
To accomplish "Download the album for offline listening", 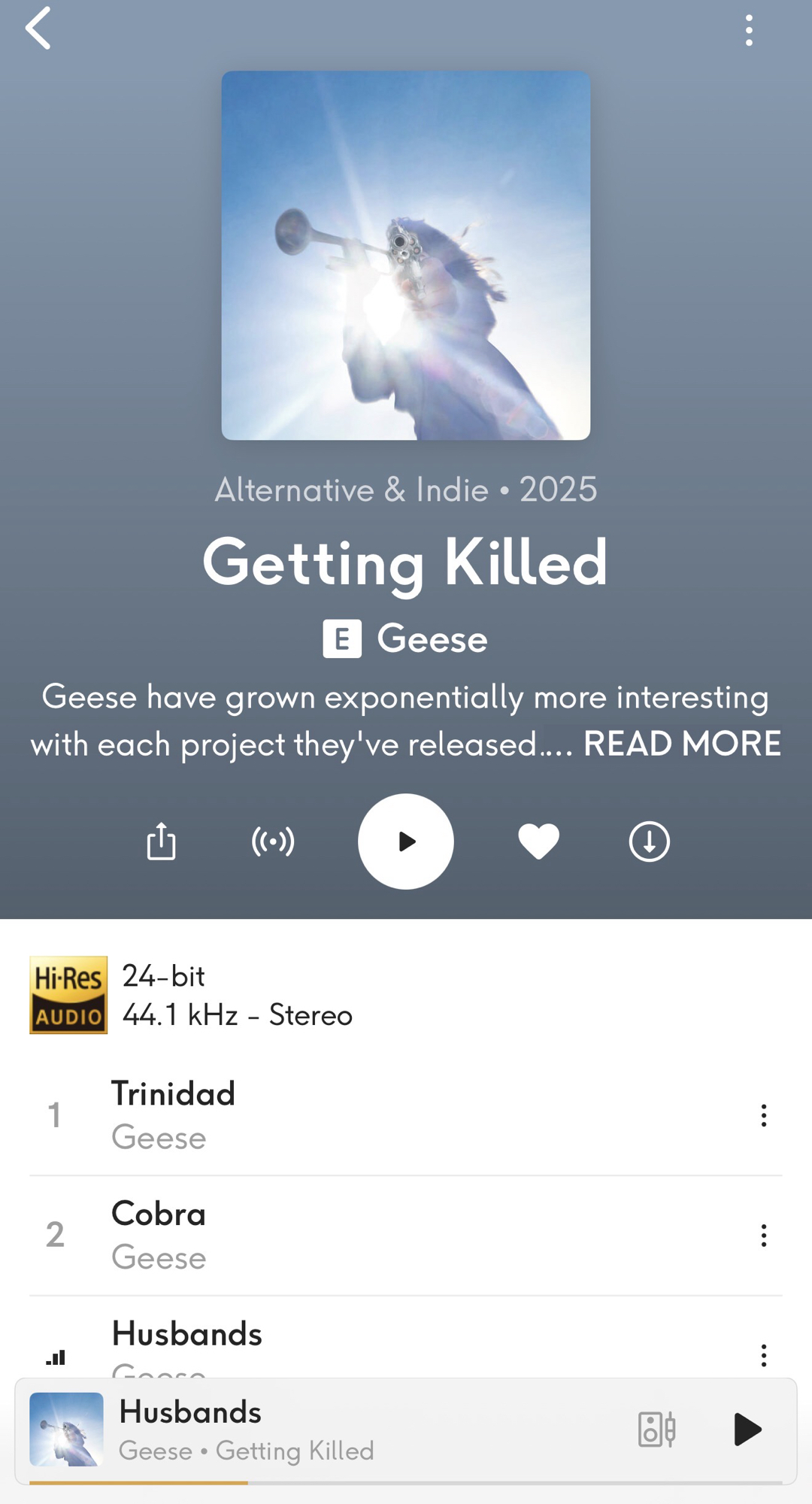I will 649,841.
